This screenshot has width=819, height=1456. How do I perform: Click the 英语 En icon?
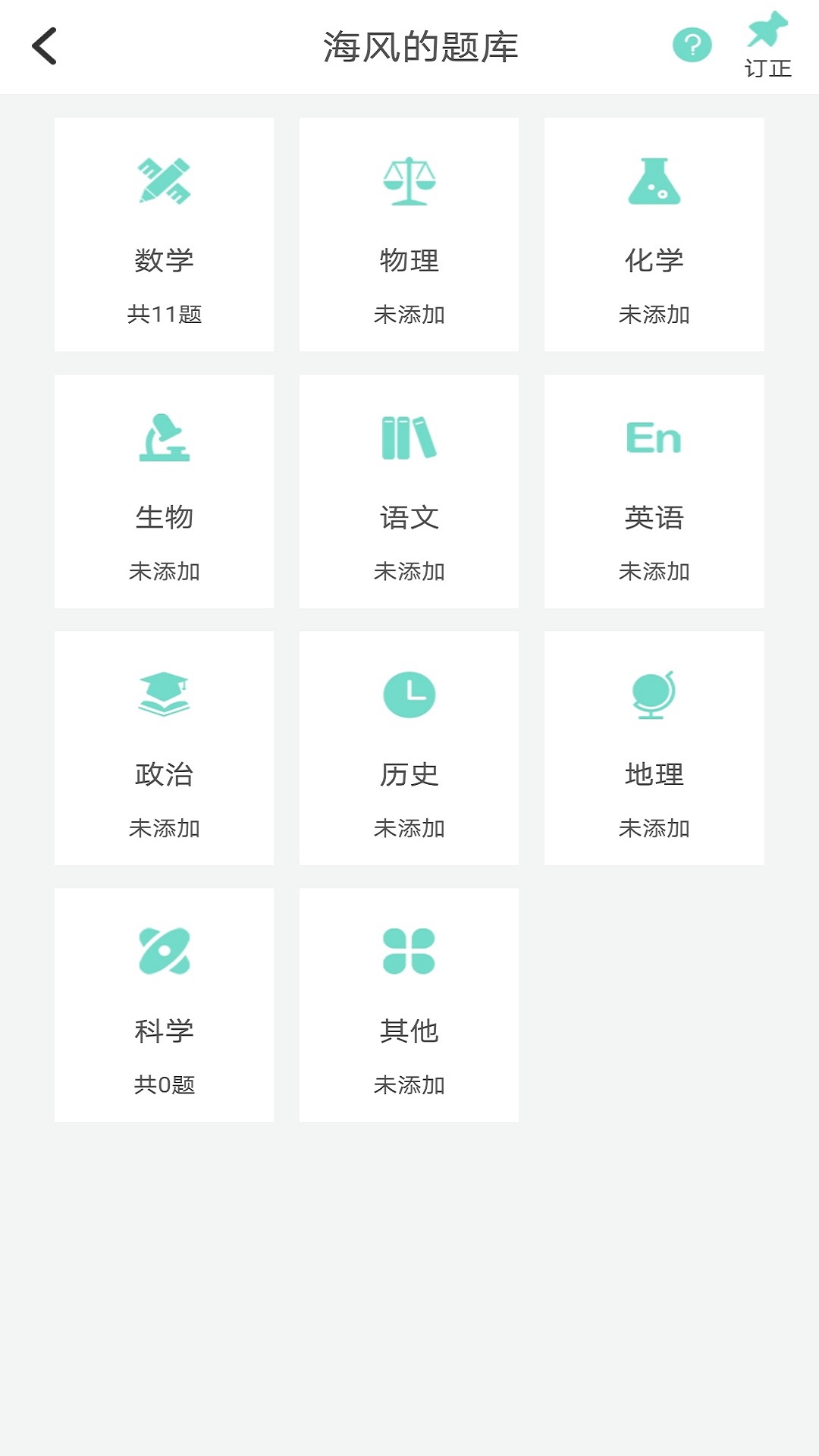pyautogui.click(x=654, y=438)
